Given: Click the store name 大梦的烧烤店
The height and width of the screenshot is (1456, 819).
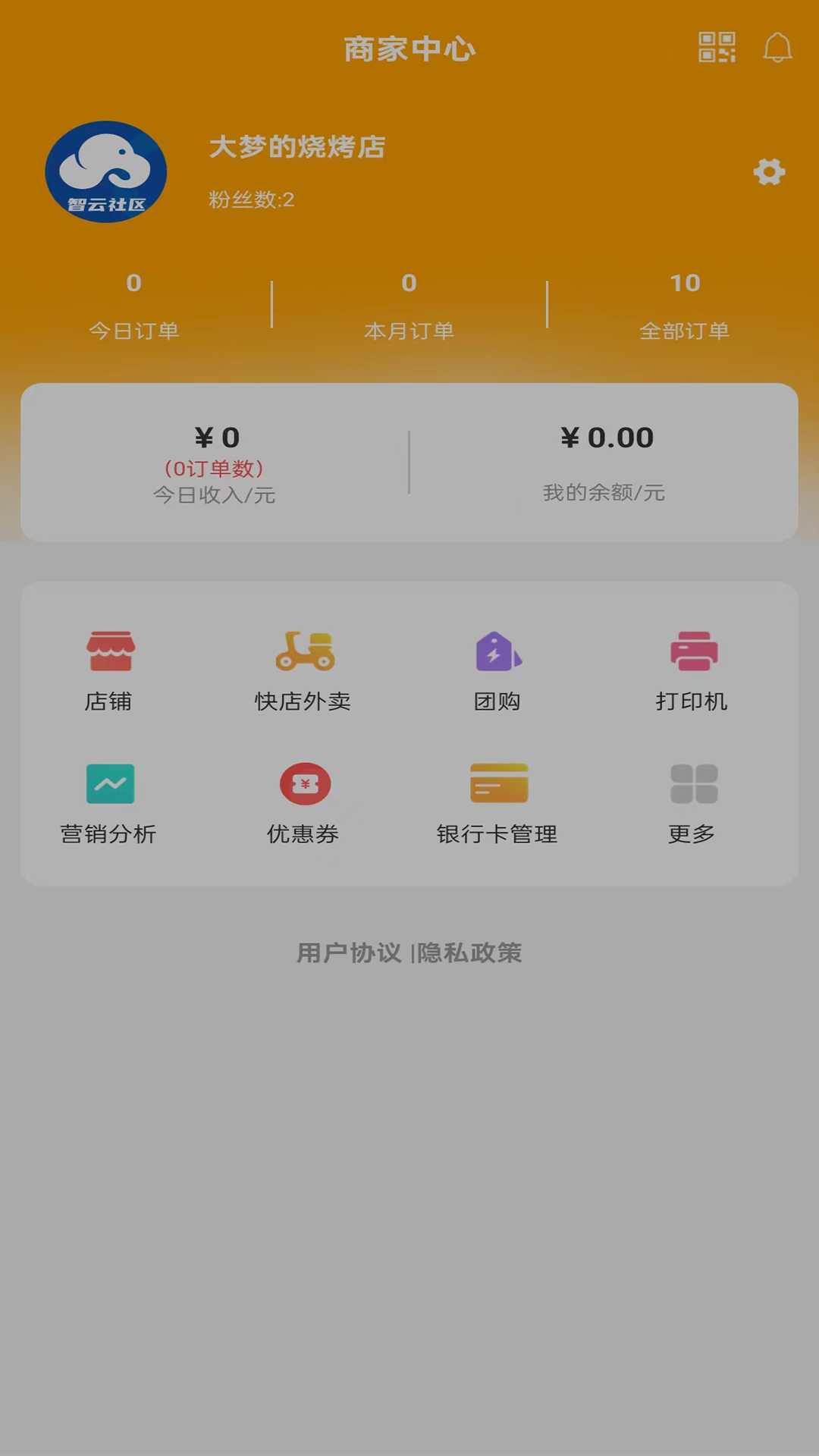Looking at the screenshot, I should (297, 149).
